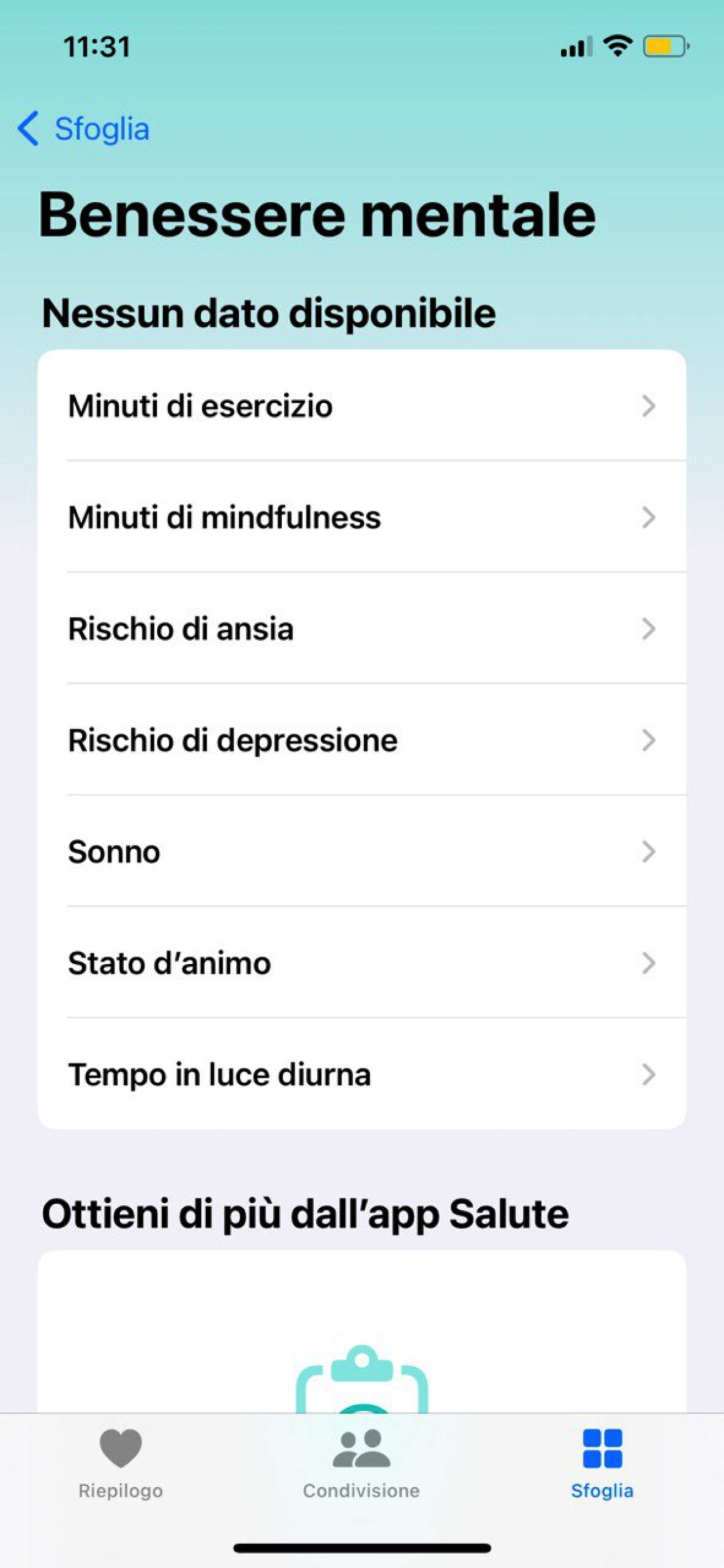This screenshot has height=1568, width=724.
Task: Open Minuti di esercizio
Action: tap(361, 406)
